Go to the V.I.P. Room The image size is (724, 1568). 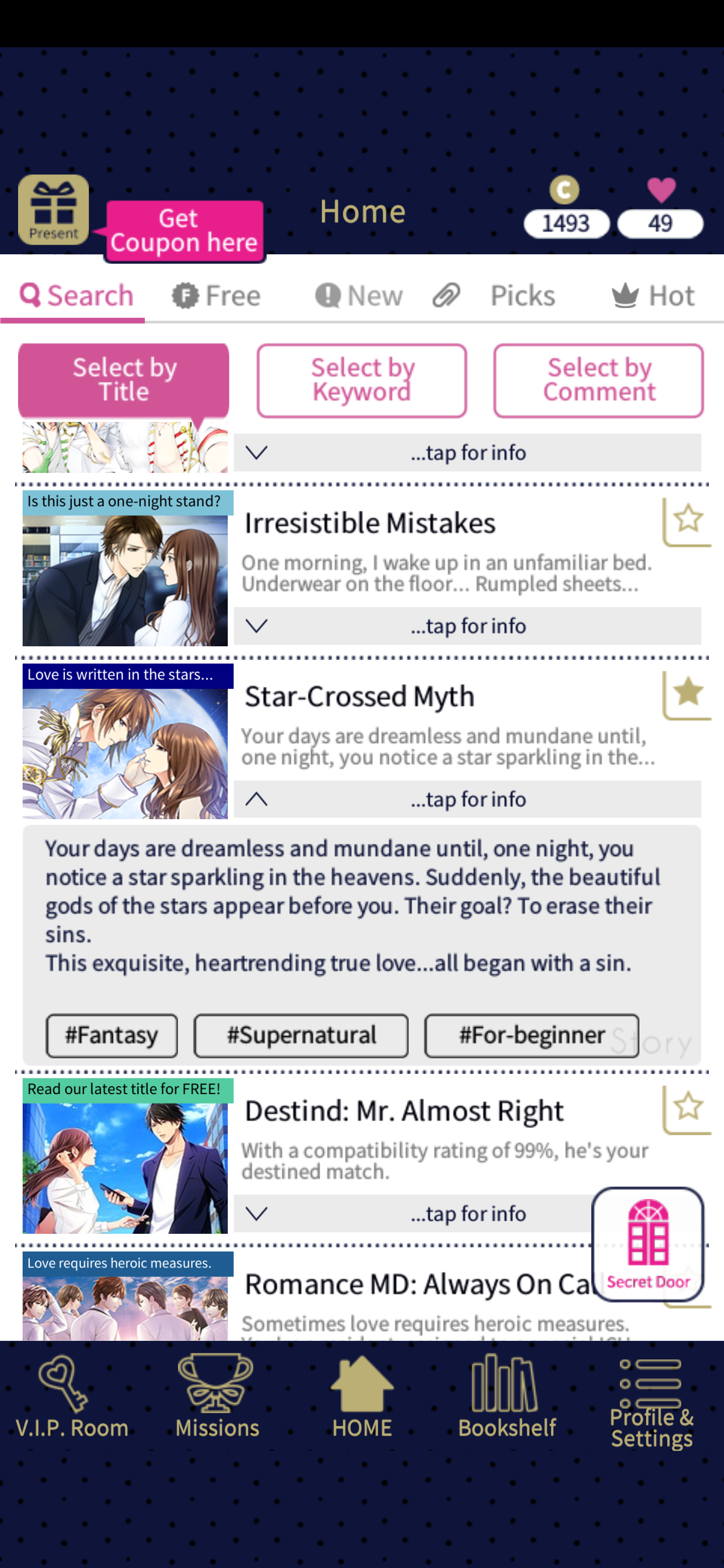[x=72, y=1396]
